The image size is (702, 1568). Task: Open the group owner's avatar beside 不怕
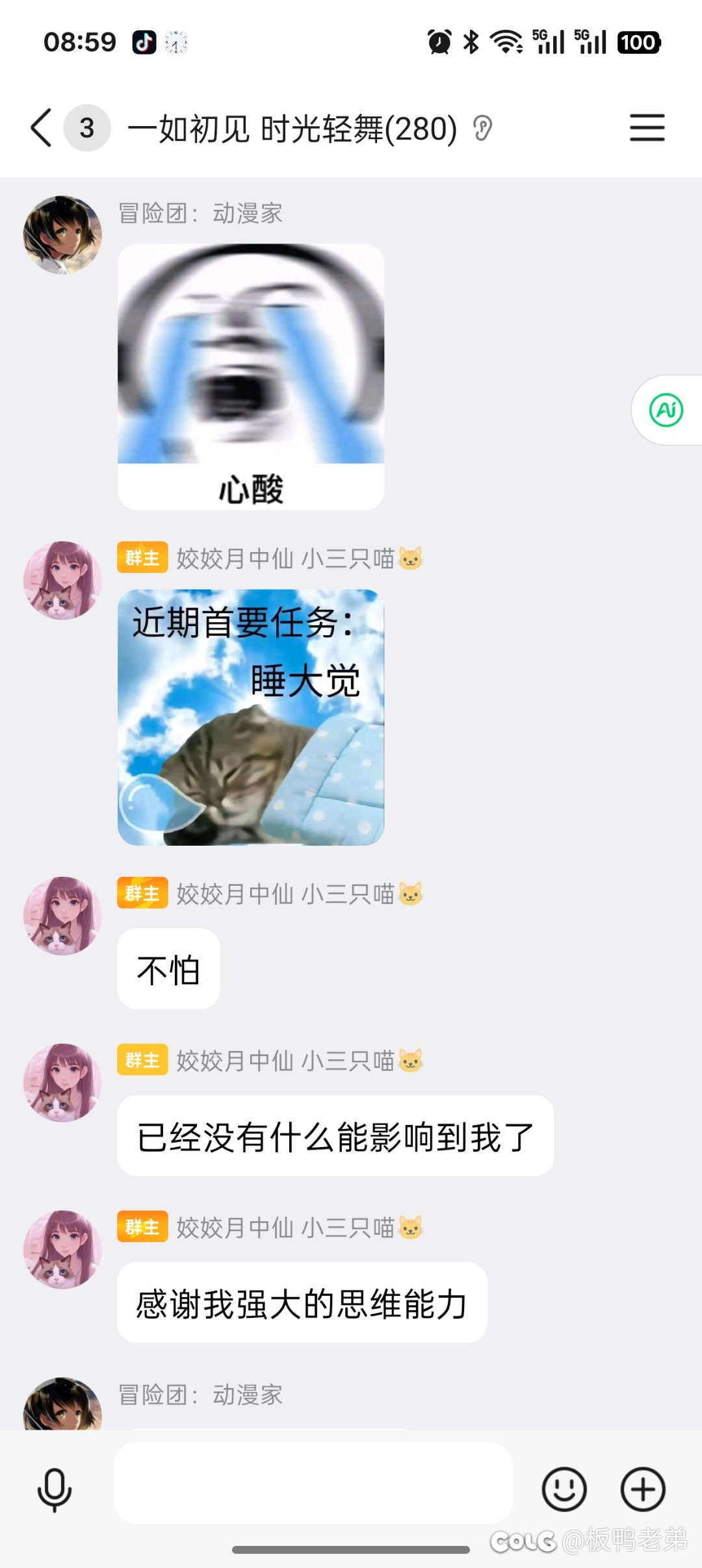[x=62, y=916]
